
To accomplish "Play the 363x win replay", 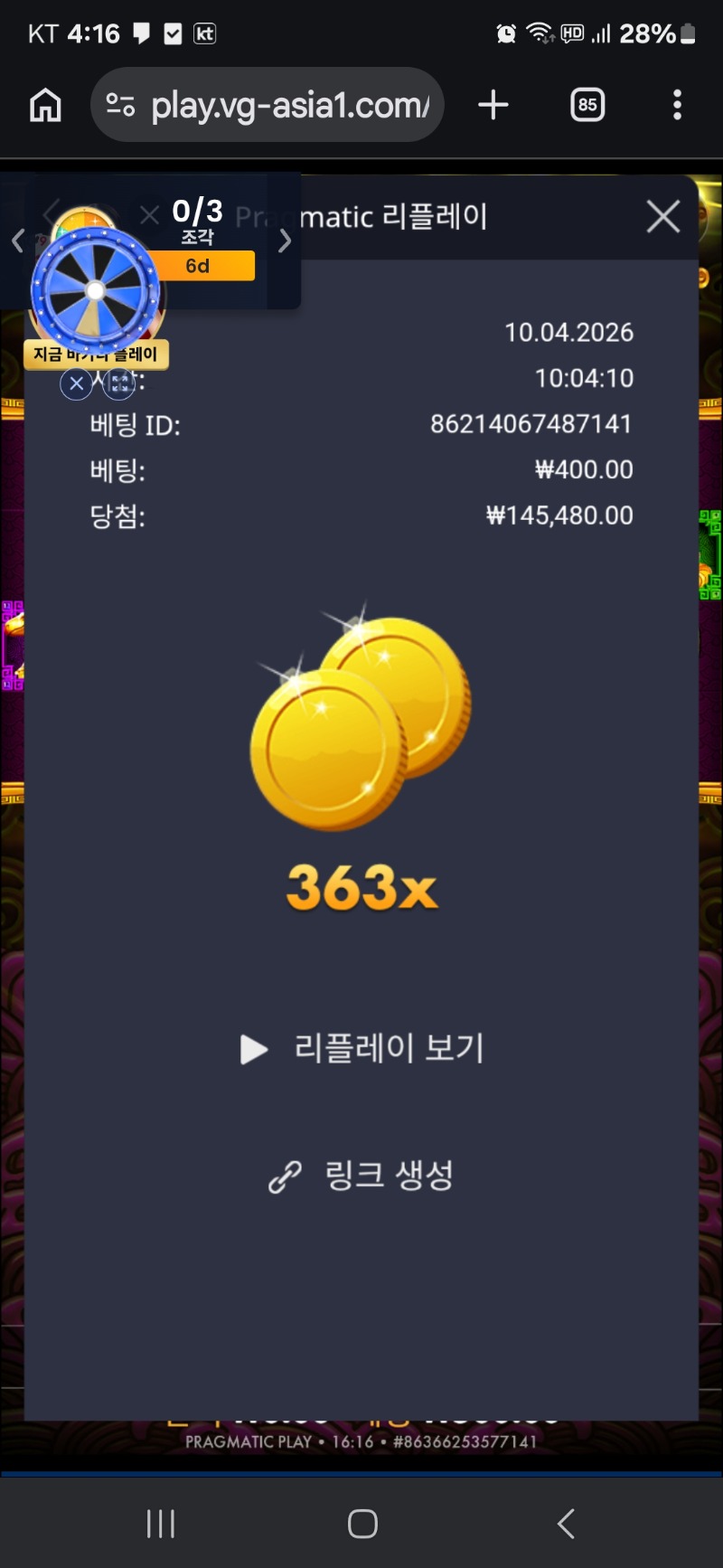I will (x=363, y=1049).
